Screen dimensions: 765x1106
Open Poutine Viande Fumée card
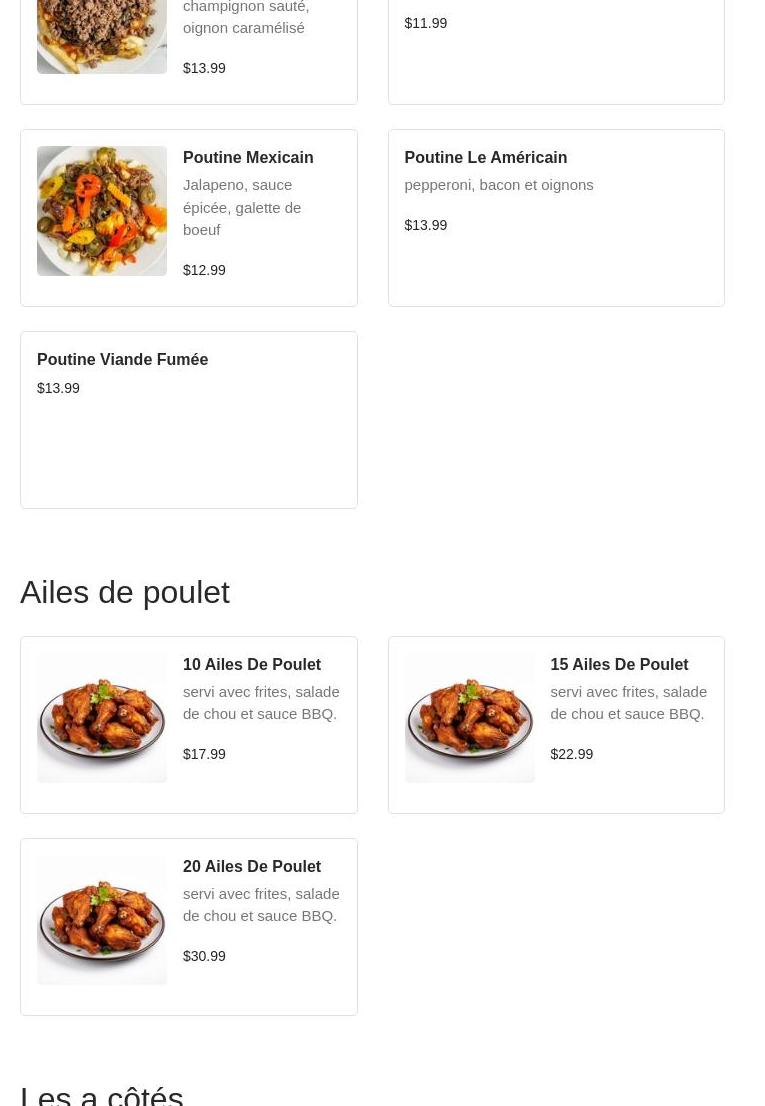188,420
